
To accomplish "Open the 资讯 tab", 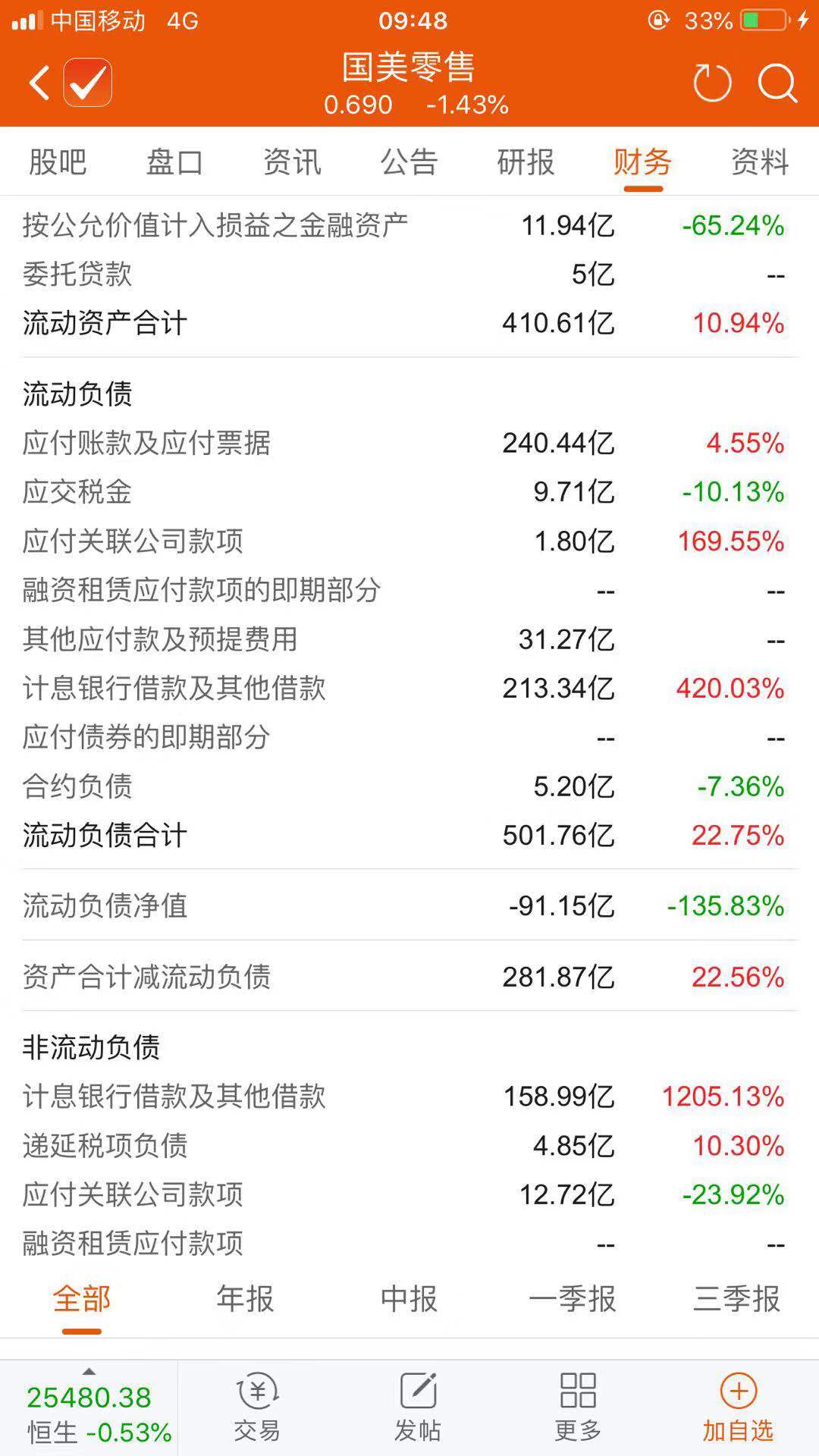I will (x=292, y=162).
